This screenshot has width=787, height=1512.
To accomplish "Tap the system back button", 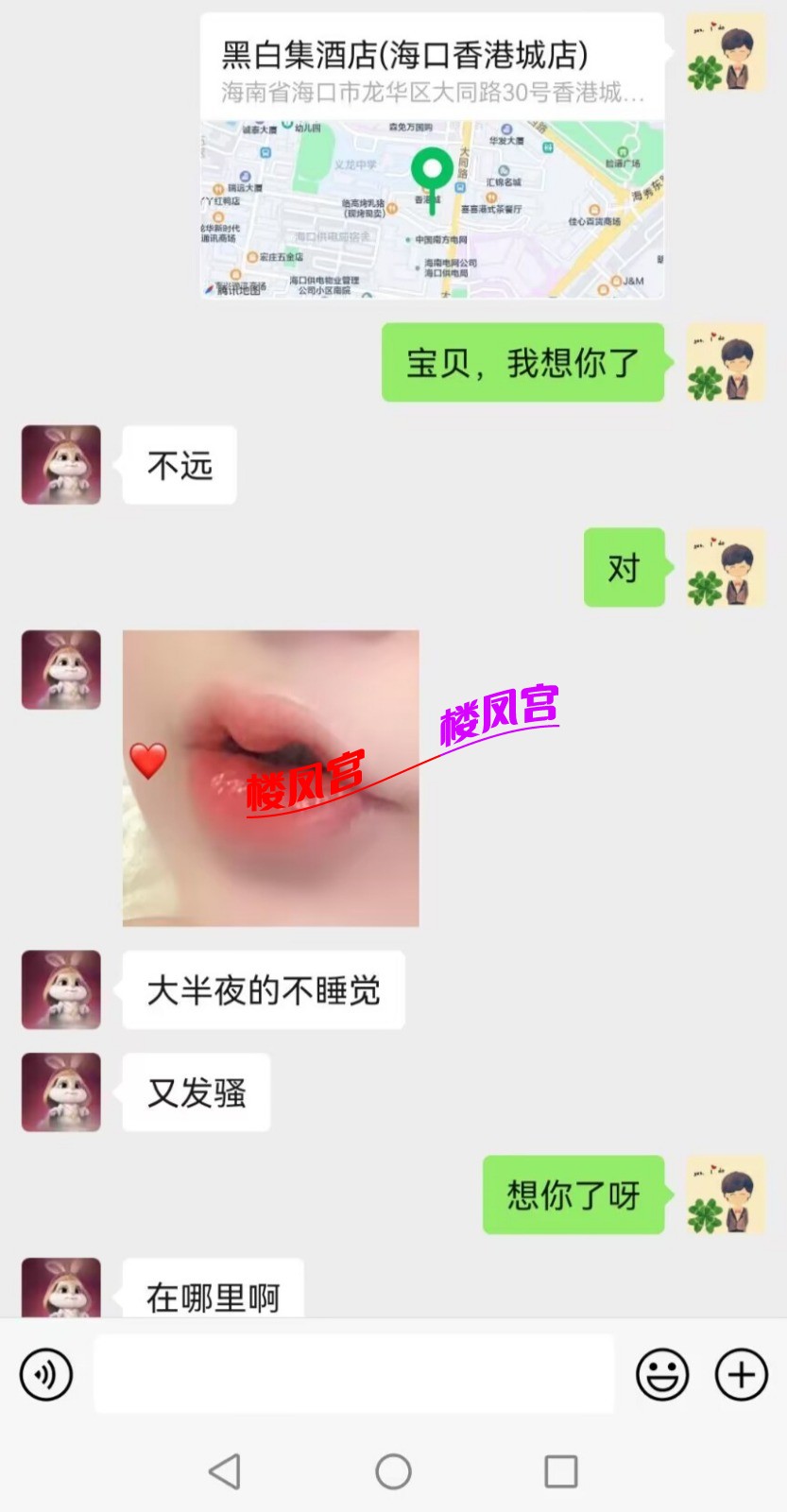I will click(x=225, y=1471).
